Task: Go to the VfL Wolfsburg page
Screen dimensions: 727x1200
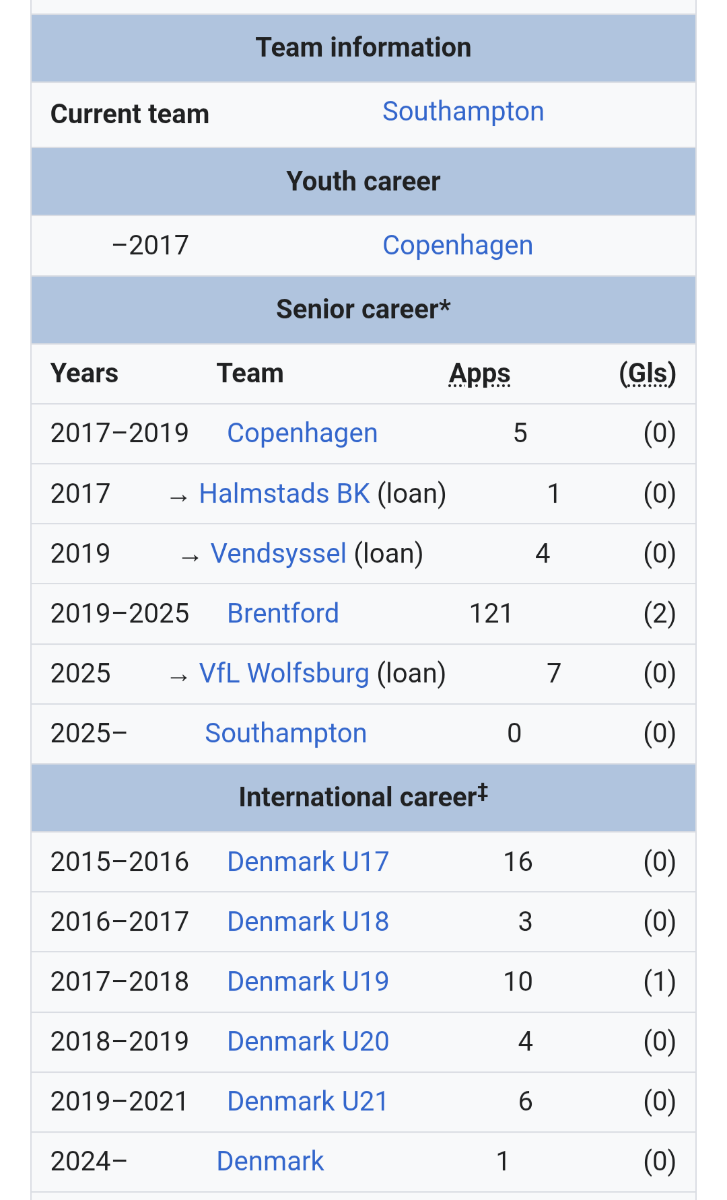Action: (x=284, y=673)
